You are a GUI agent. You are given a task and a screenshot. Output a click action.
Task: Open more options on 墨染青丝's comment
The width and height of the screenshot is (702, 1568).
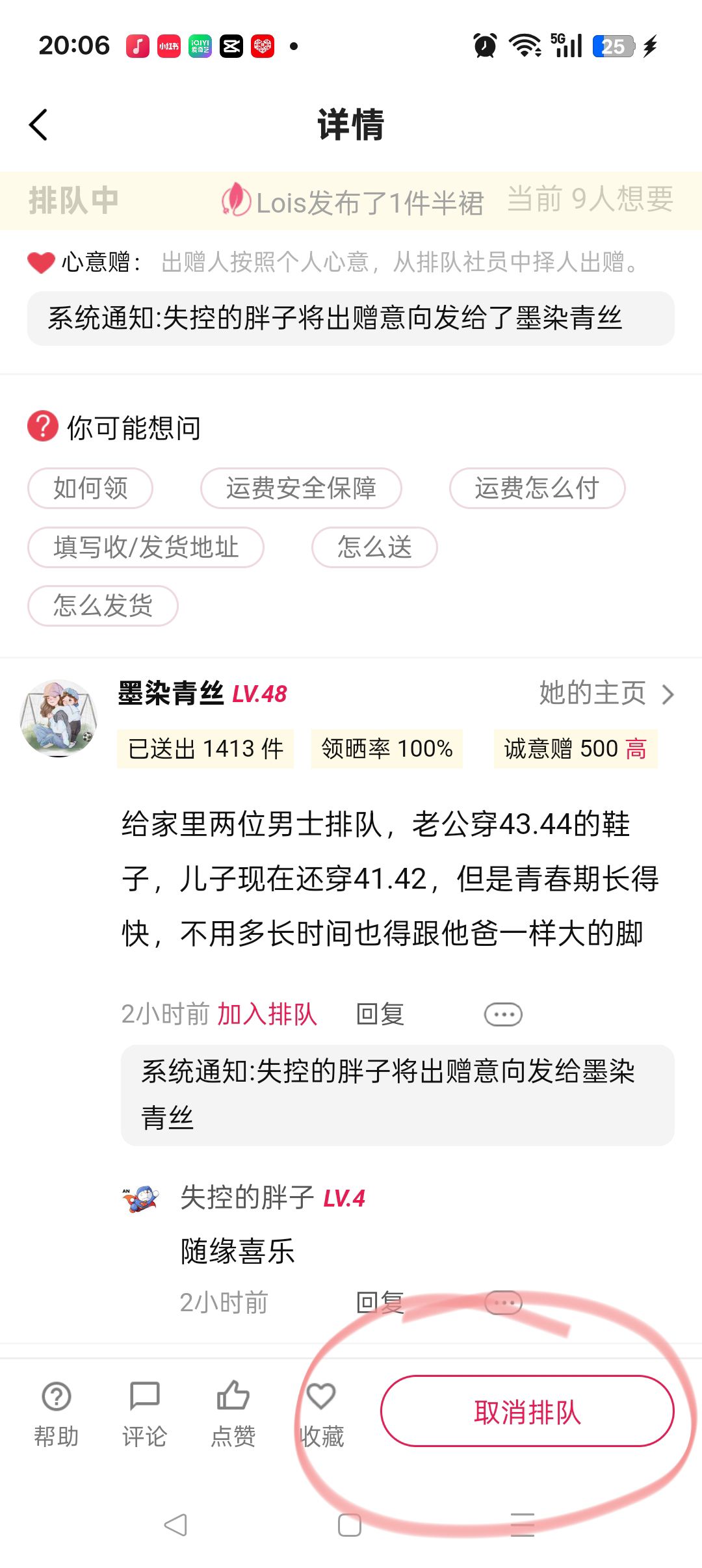[x=503, y=1014]
